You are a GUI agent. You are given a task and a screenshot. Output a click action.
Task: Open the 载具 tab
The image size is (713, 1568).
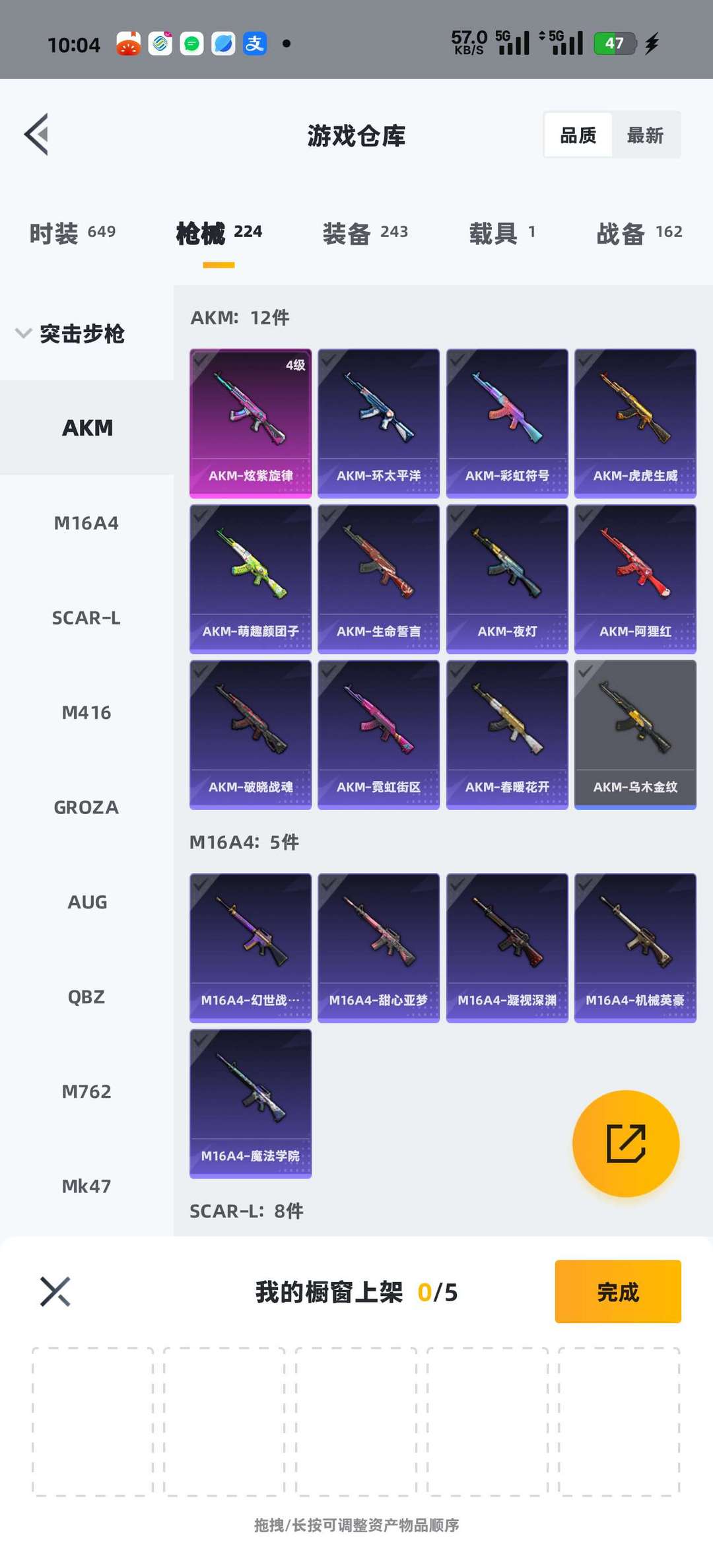point(502,233)
